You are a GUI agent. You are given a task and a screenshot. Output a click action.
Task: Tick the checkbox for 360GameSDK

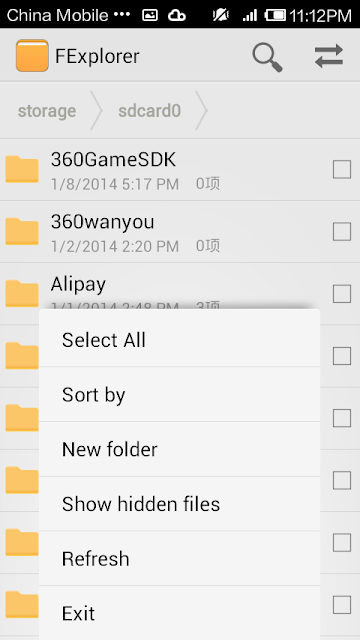pos(342,169)
